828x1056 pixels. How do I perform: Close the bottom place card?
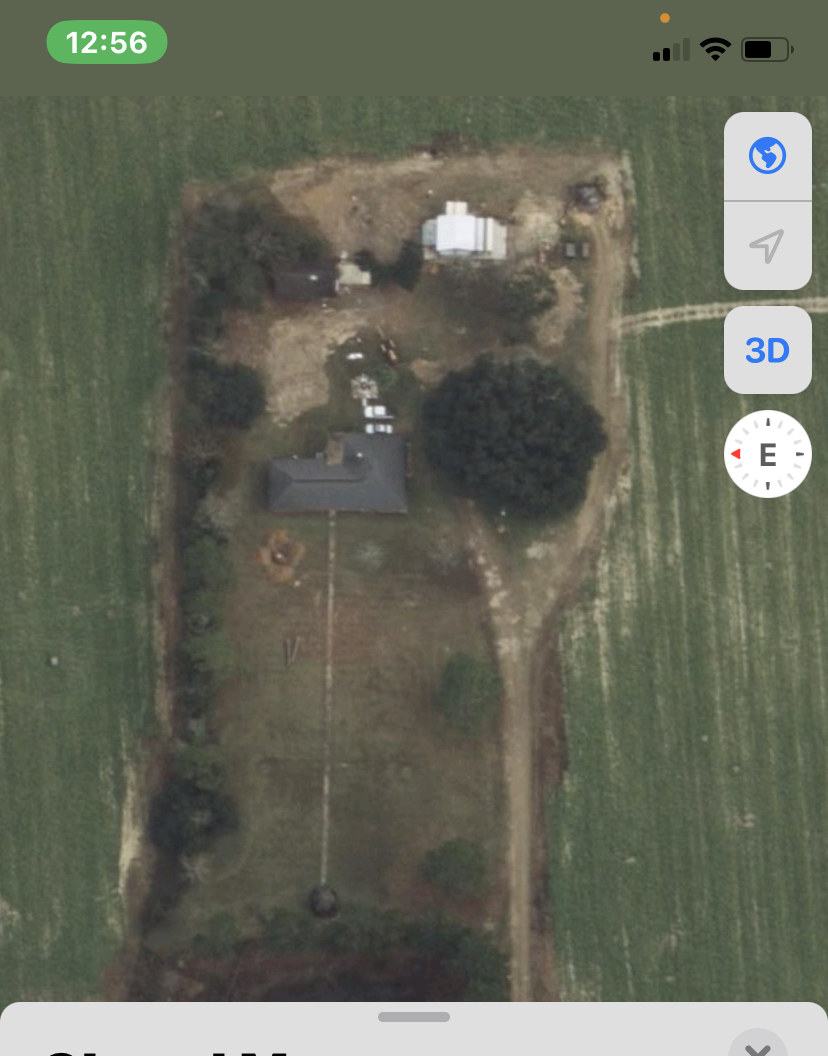[758, 1046]
